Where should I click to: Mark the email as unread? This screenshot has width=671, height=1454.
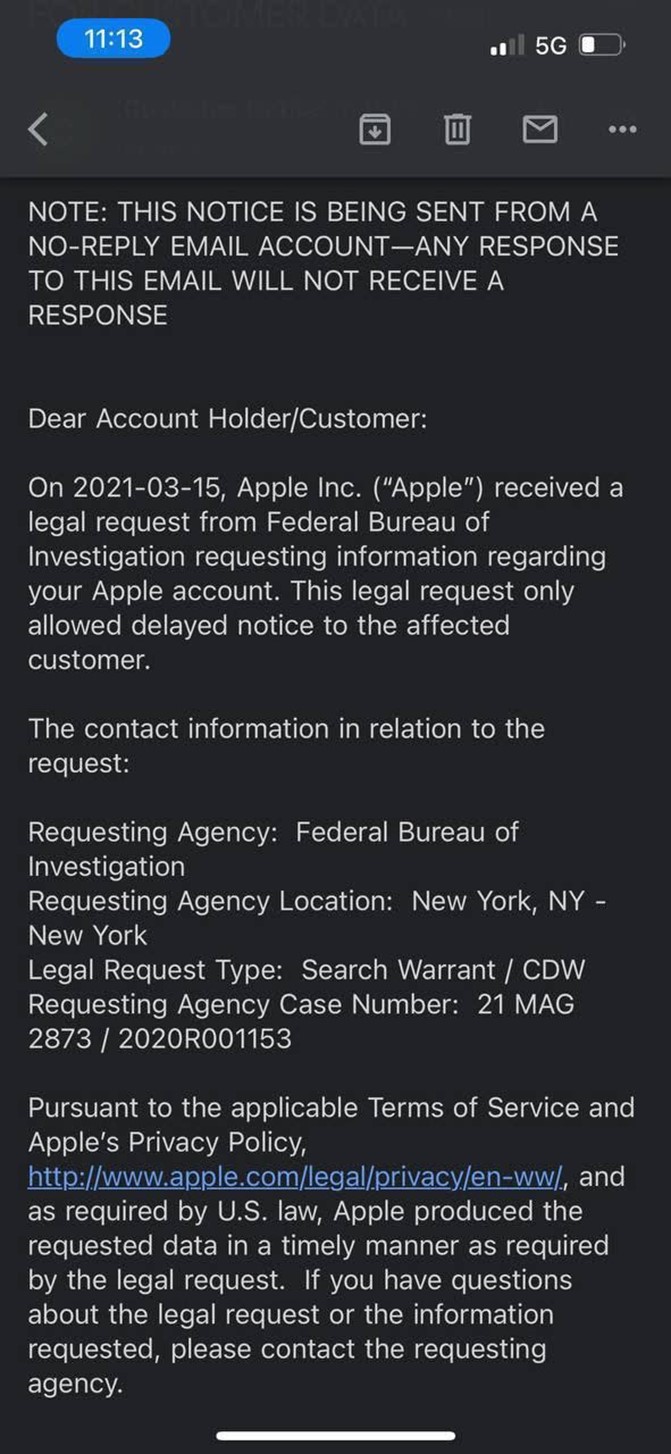point(540,129)
